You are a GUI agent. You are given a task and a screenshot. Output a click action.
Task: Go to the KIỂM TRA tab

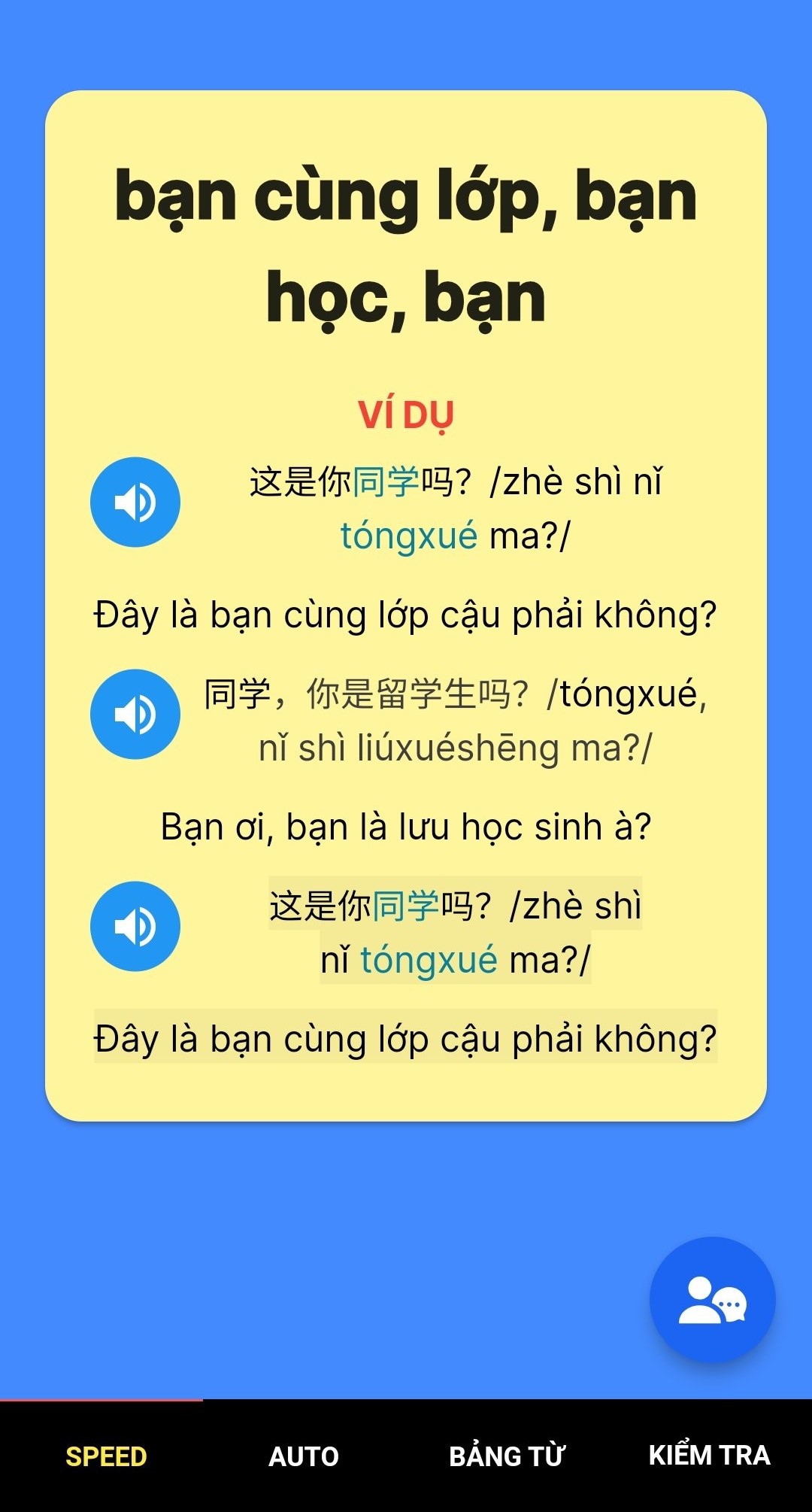709,1456
